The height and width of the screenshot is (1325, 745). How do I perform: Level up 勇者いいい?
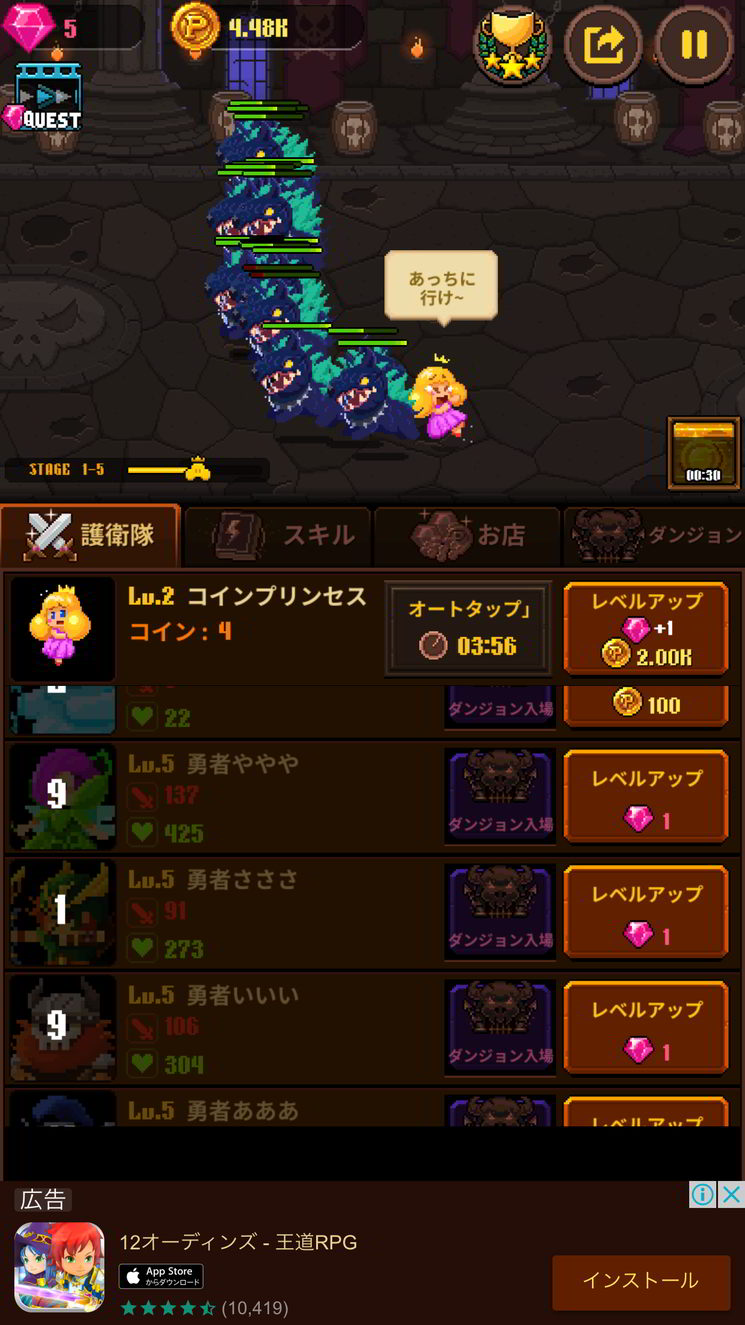point(646,1029)
